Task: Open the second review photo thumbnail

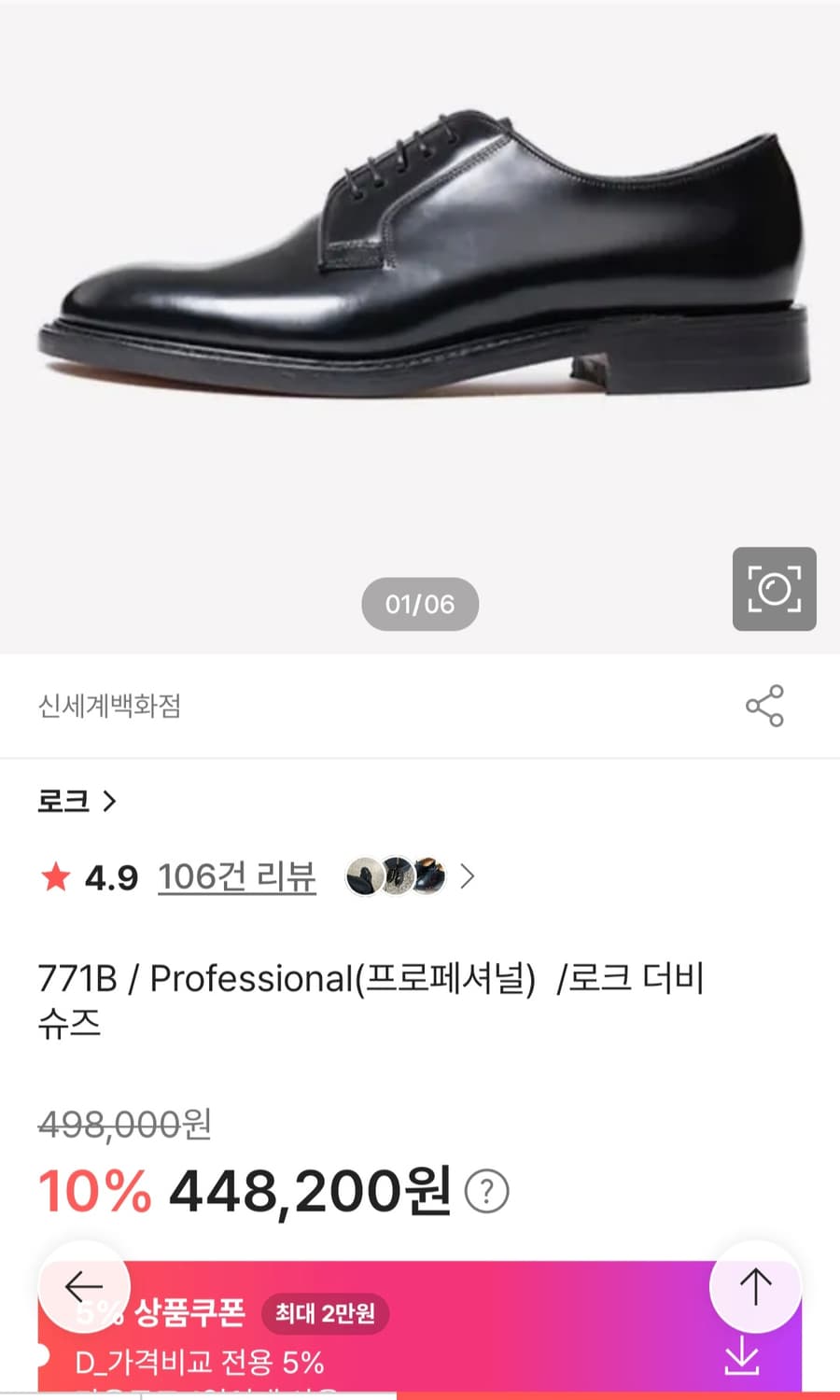Action: tap(397, 876)
